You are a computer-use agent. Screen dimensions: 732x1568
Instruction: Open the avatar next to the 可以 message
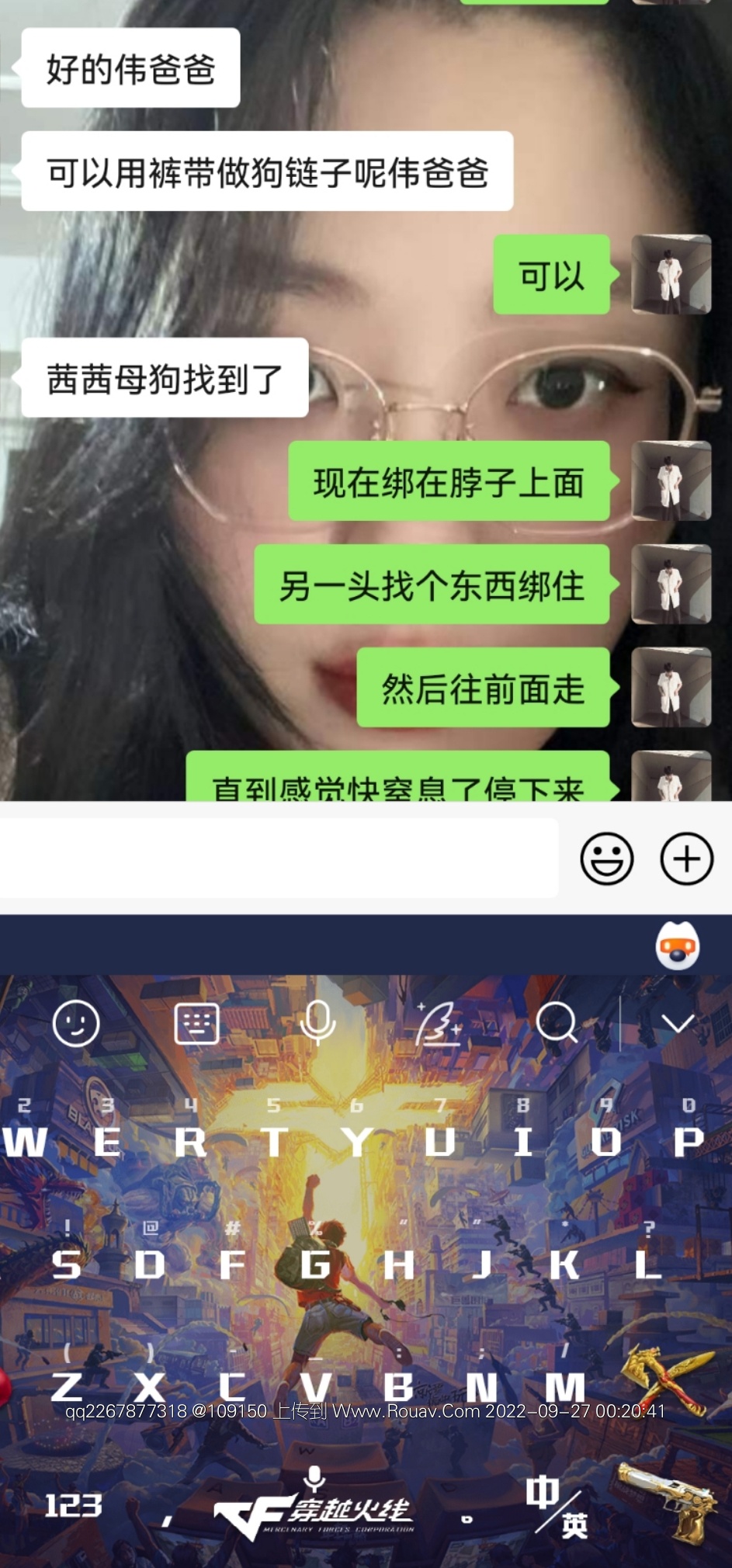[671, 275]
